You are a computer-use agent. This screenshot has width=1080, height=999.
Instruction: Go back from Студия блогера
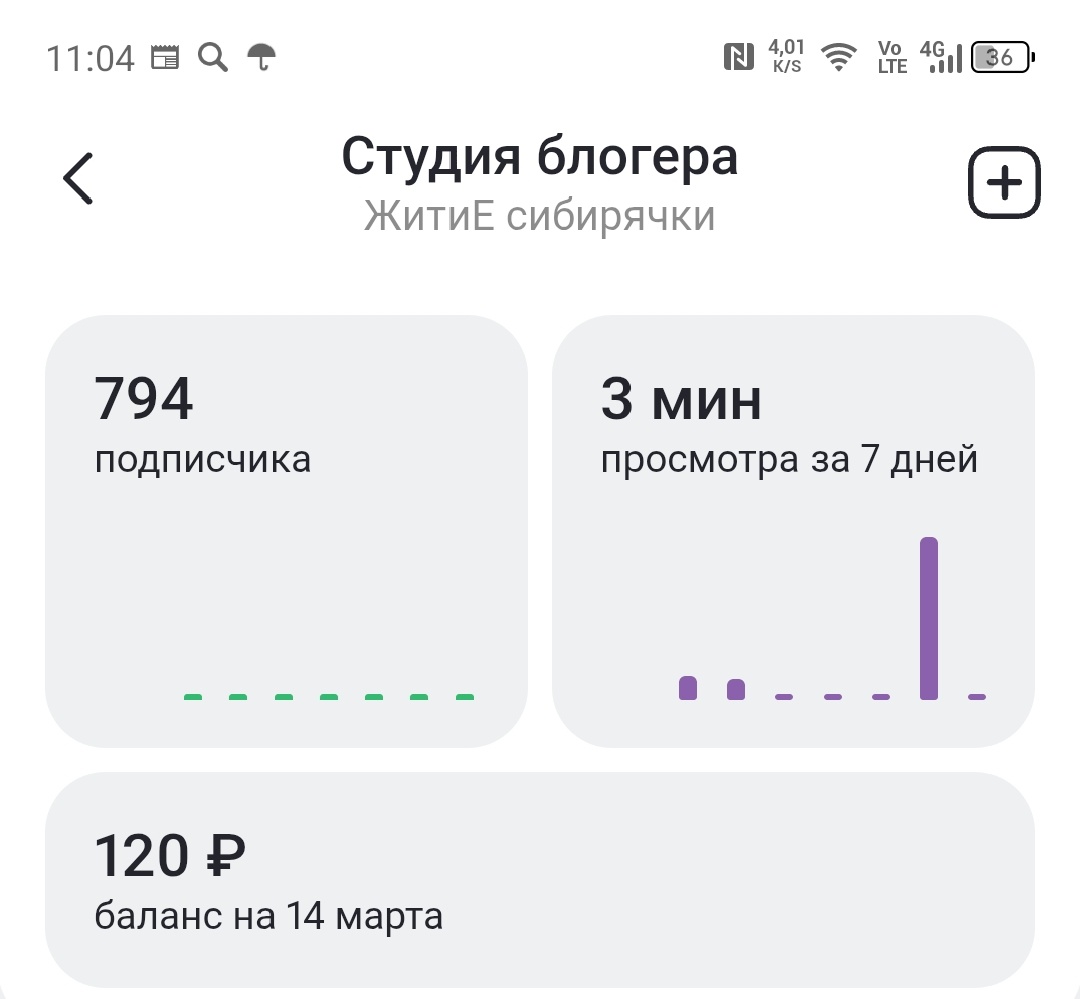(78, 180)
